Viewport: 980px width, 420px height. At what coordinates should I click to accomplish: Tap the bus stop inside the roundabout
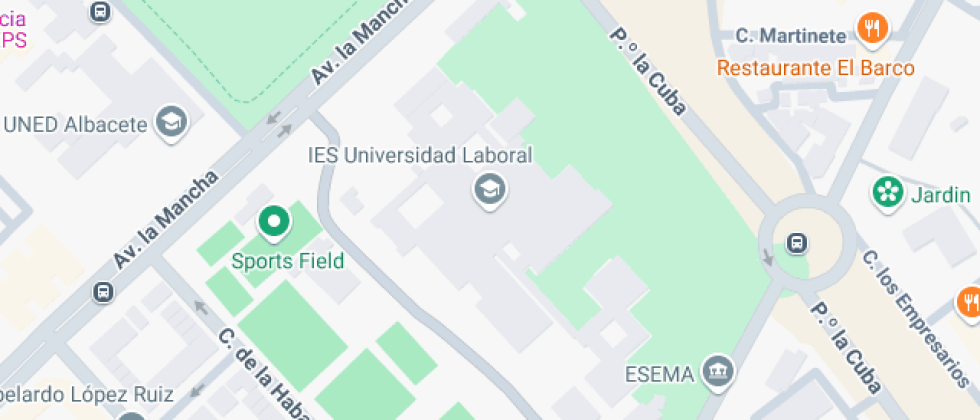(796, 242)
